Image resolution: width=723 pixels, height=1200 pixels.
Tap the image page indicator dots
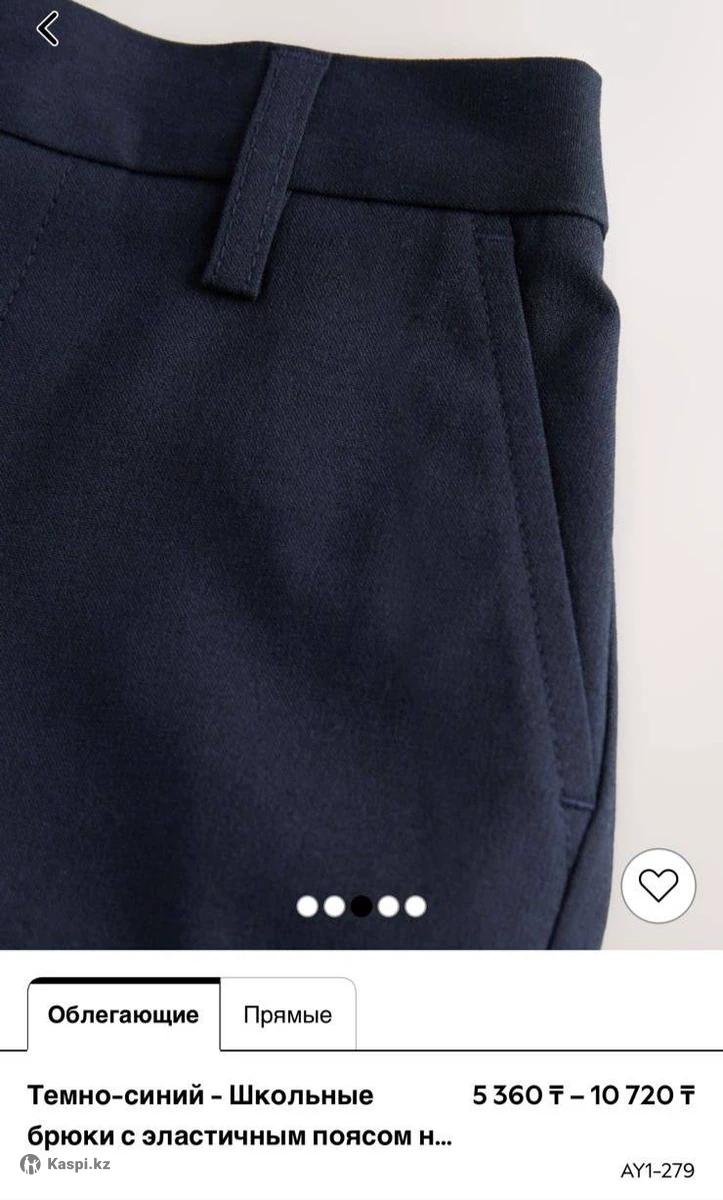361,906
